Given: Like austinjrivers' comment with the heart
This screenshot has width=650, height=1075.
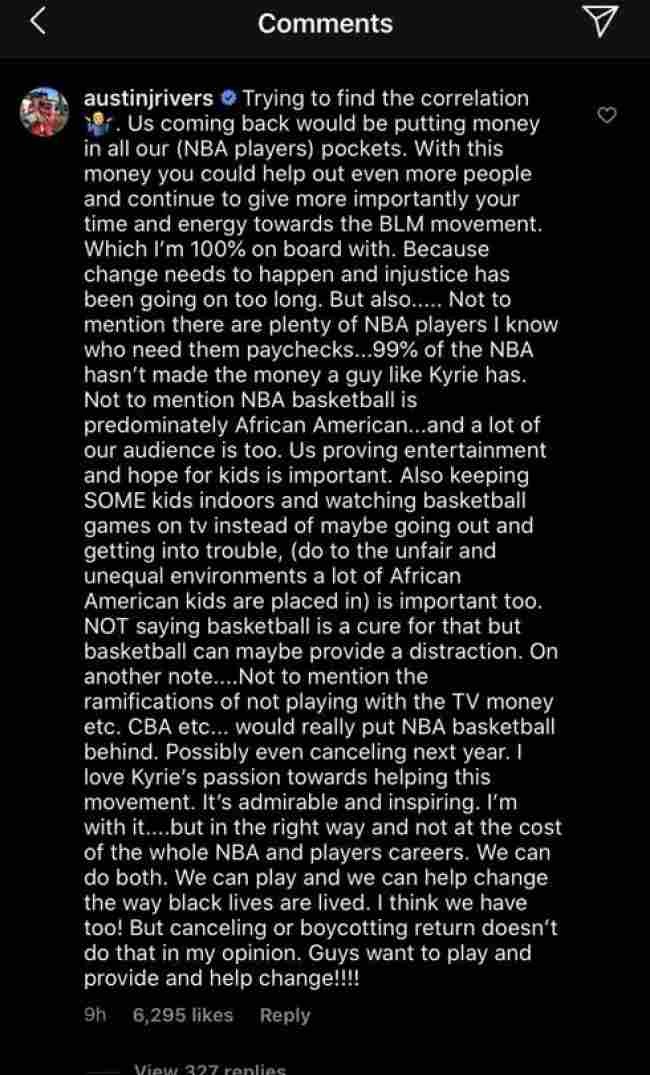Looking at the screenshot, I should click(x=606, y=116).
